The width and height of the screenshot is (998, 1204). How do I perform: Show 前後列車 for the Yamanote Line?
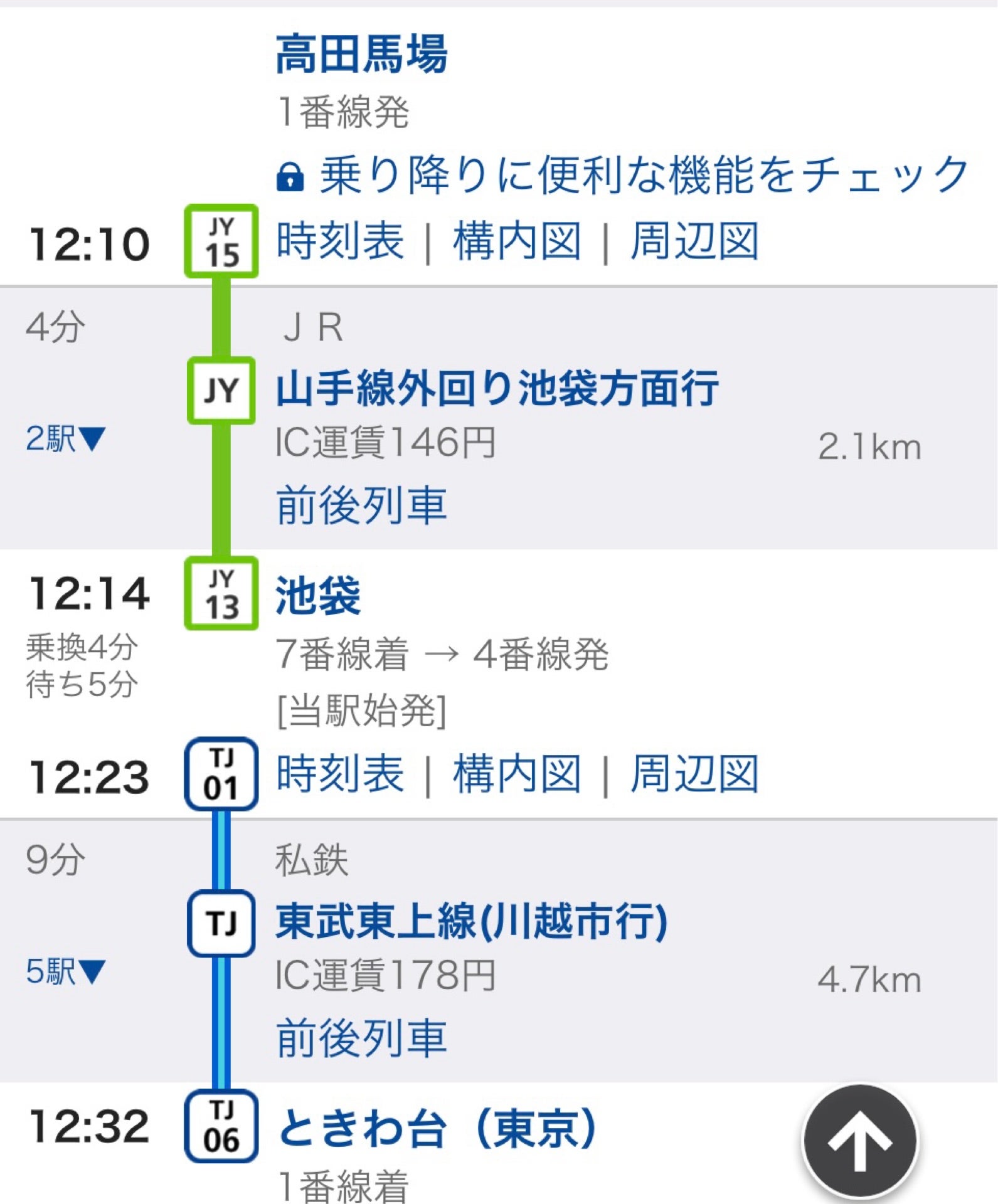point(361,502)
